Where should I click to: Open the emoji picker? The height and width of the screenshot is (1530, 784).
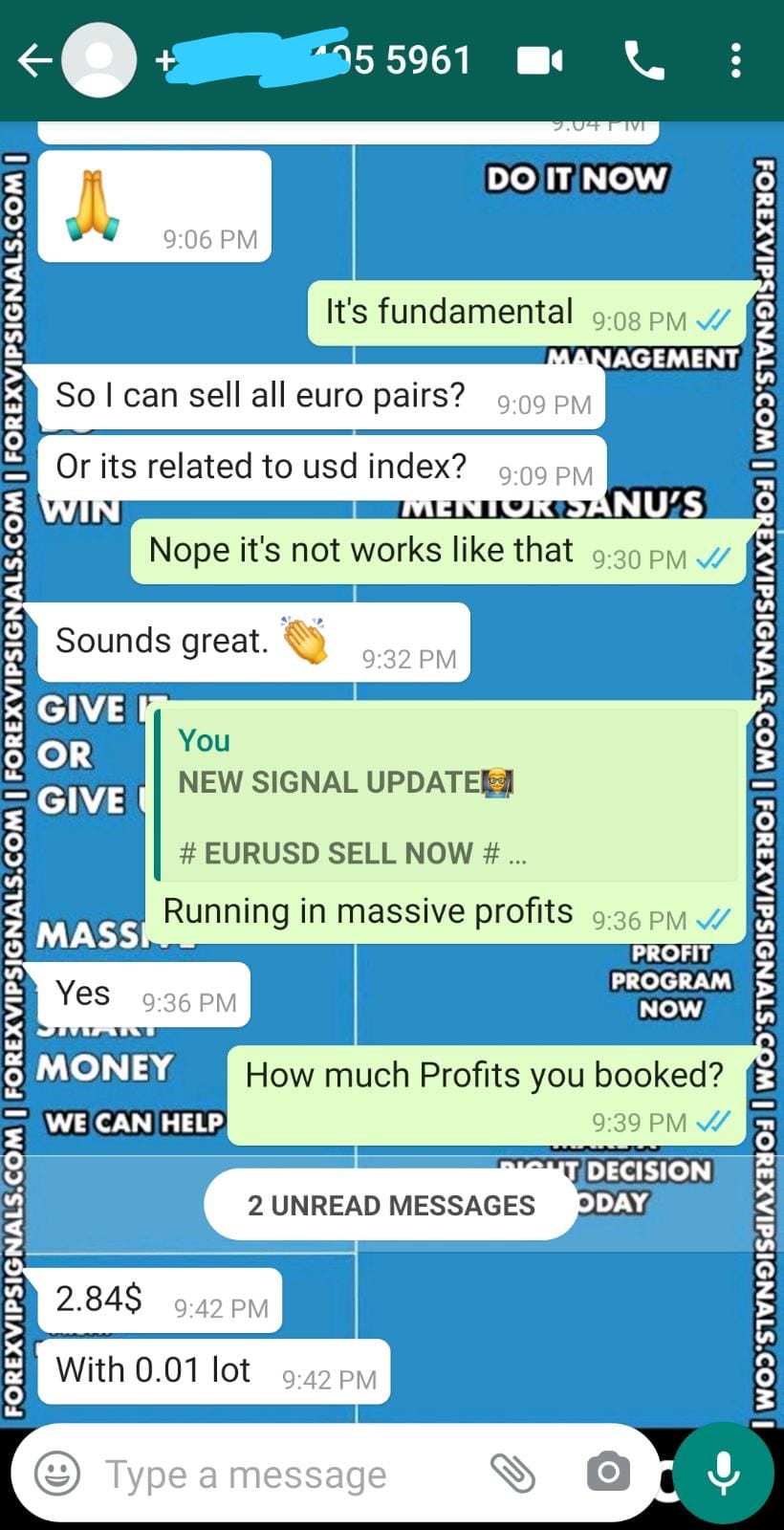pos(57,1473)
